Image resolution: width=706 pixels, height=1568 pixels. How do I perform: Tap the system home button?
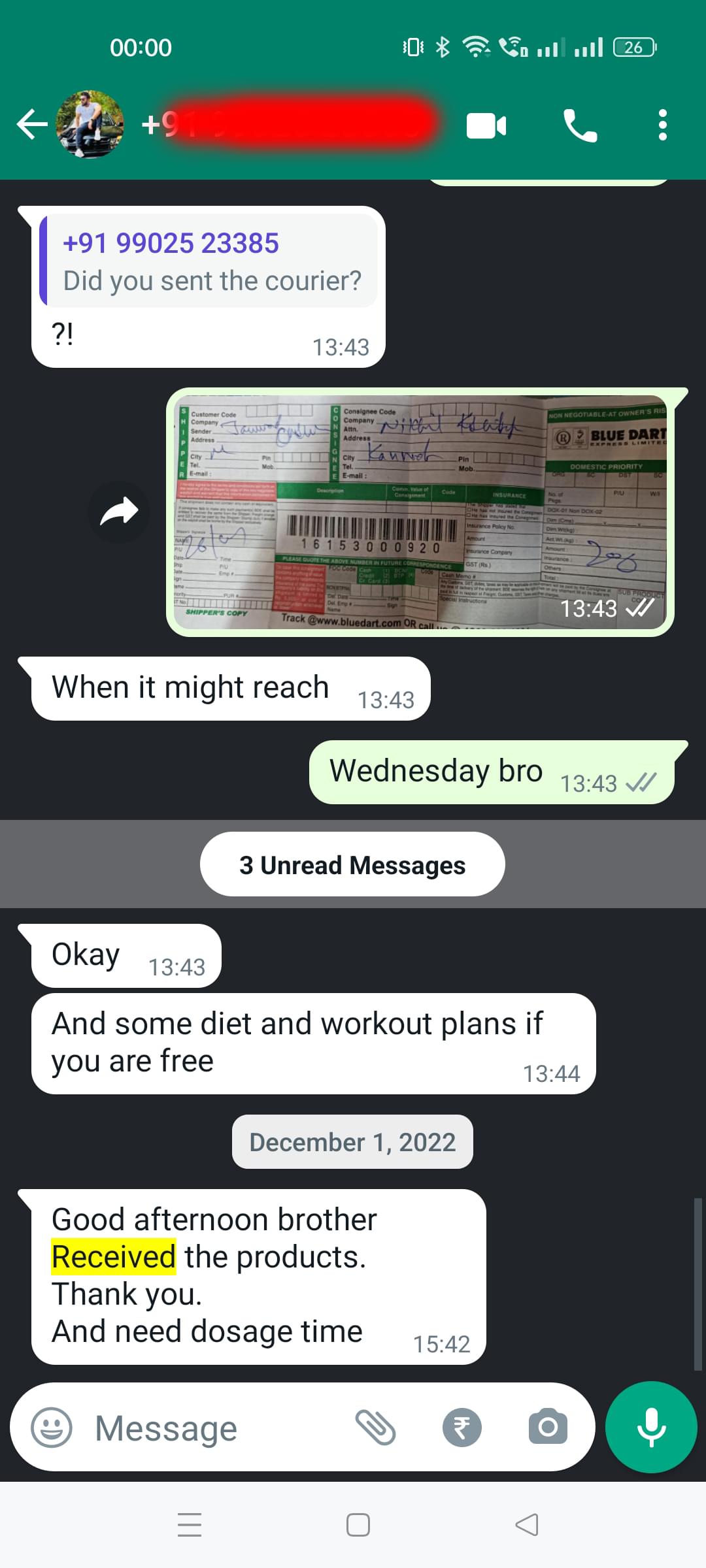[x=358, y=1525]
